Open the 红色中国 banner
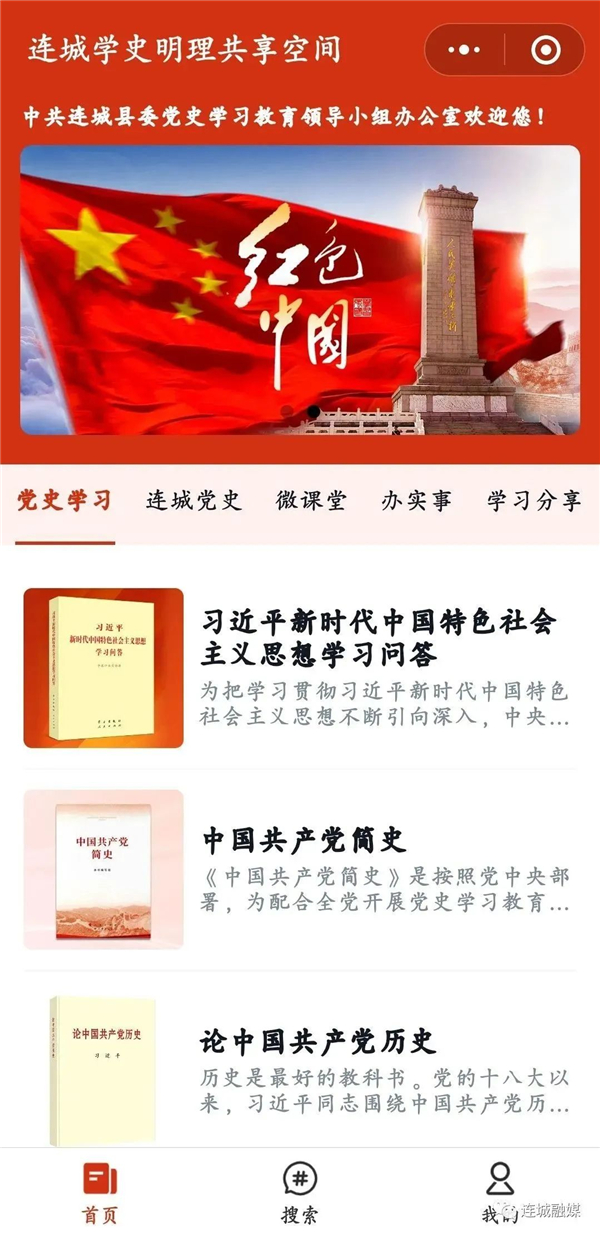 click(300, 290)
